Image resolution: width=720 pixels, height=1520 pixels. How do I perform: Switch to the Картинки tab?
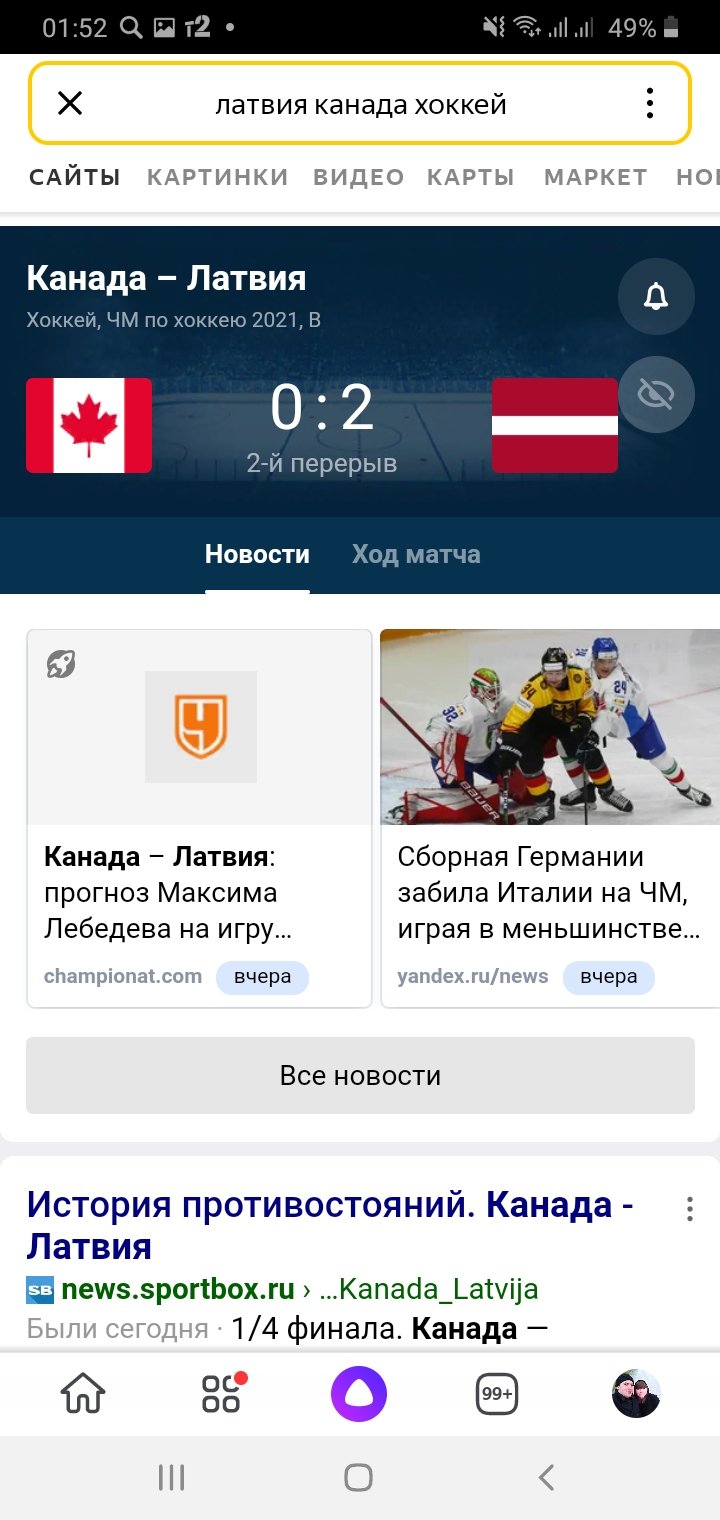pyautogui.click(x=217, y=177)
